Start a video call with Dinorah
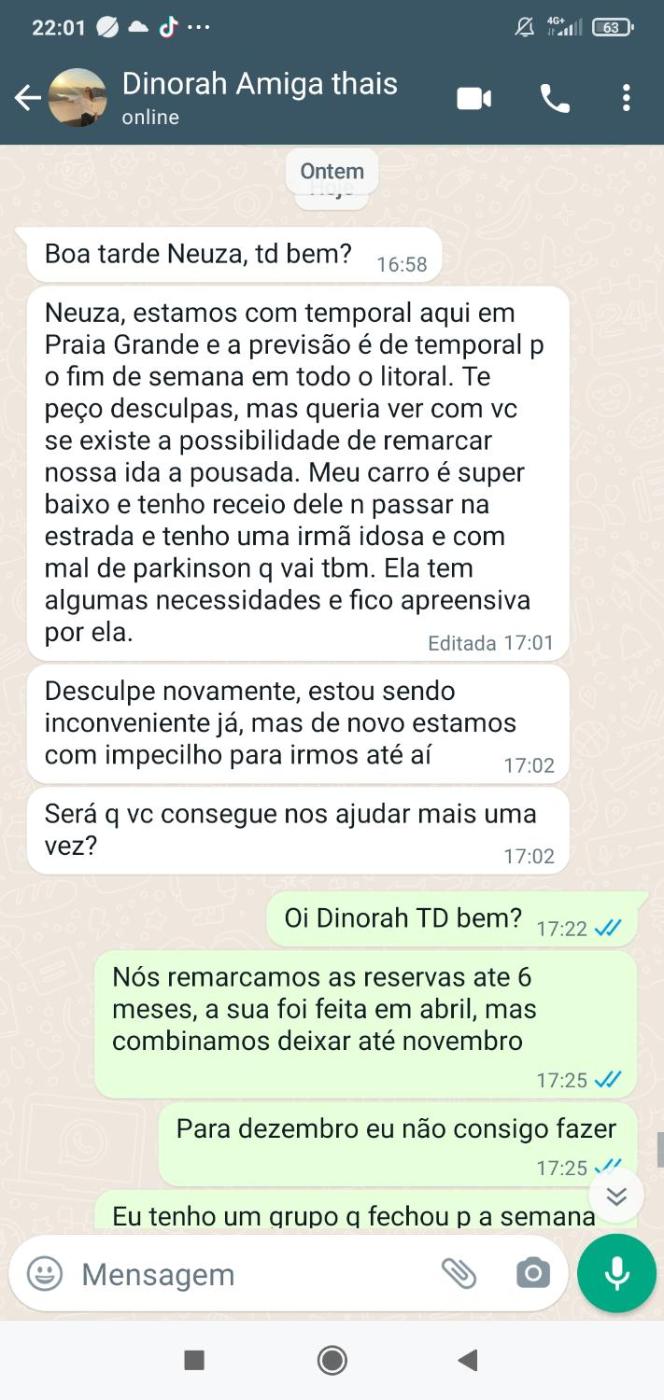Screen dimensions: 664x1400 pyautogui.click(x=474, y=98)
